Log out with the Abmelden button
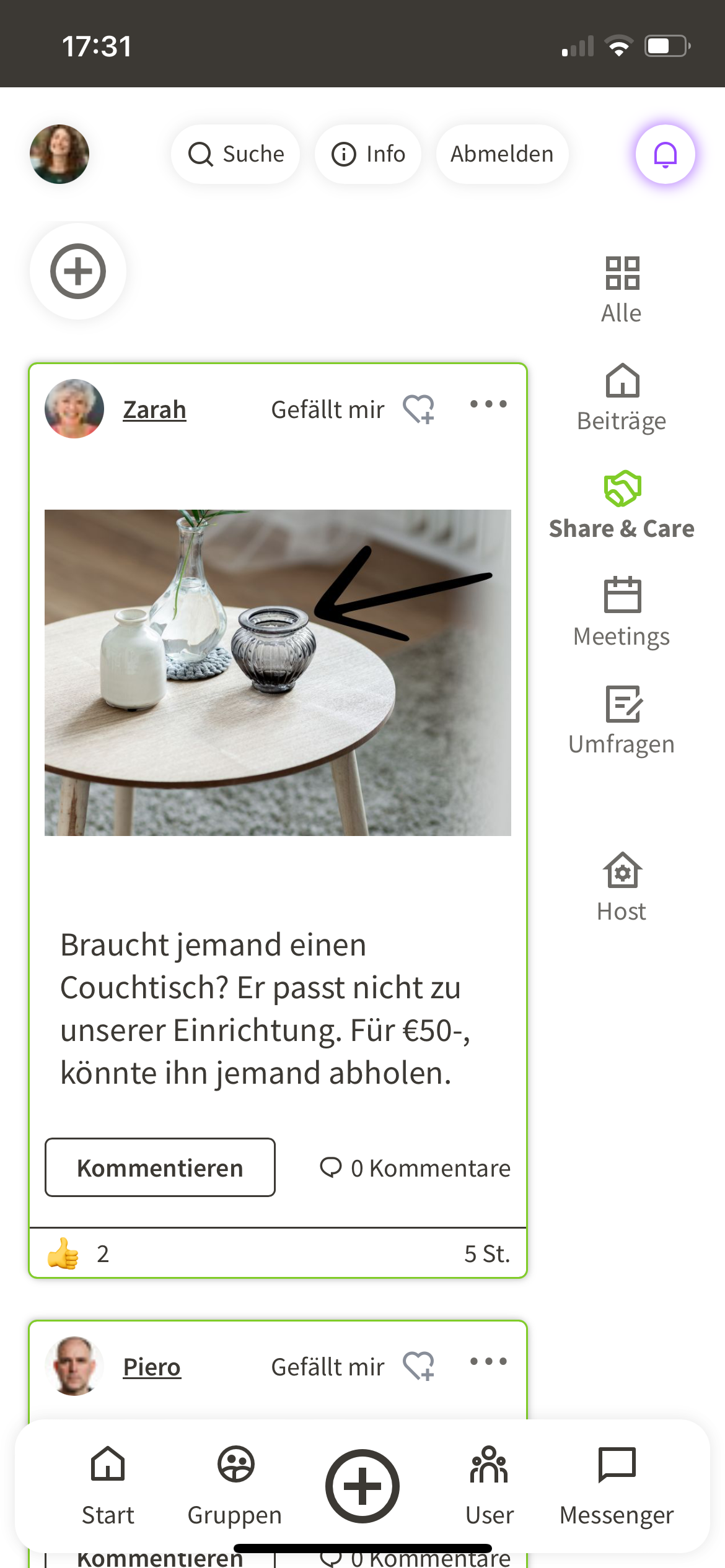This screenshot has width=725, height=1568. click(502, 154)
